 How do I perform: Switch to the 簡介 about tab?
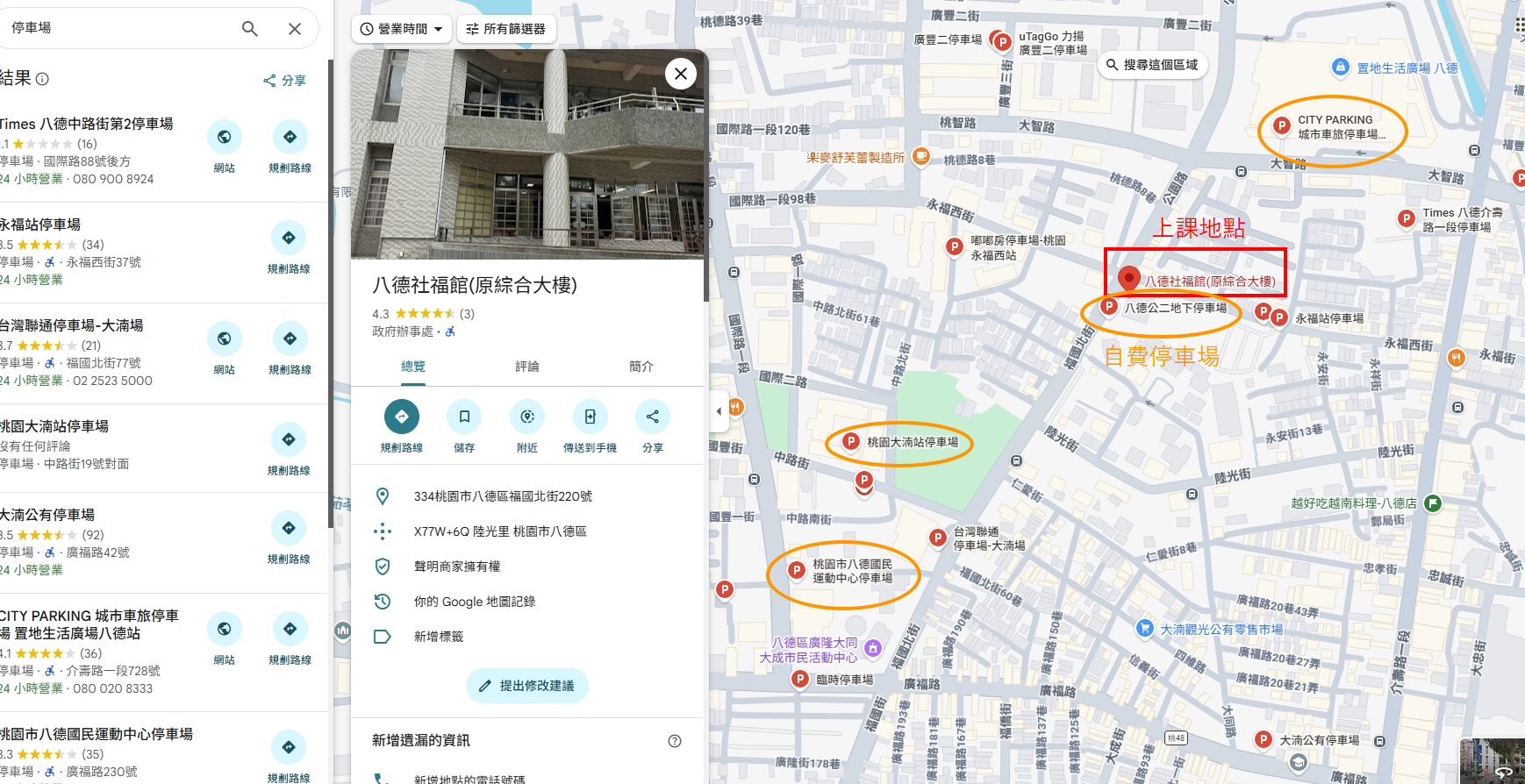(641, 367)
